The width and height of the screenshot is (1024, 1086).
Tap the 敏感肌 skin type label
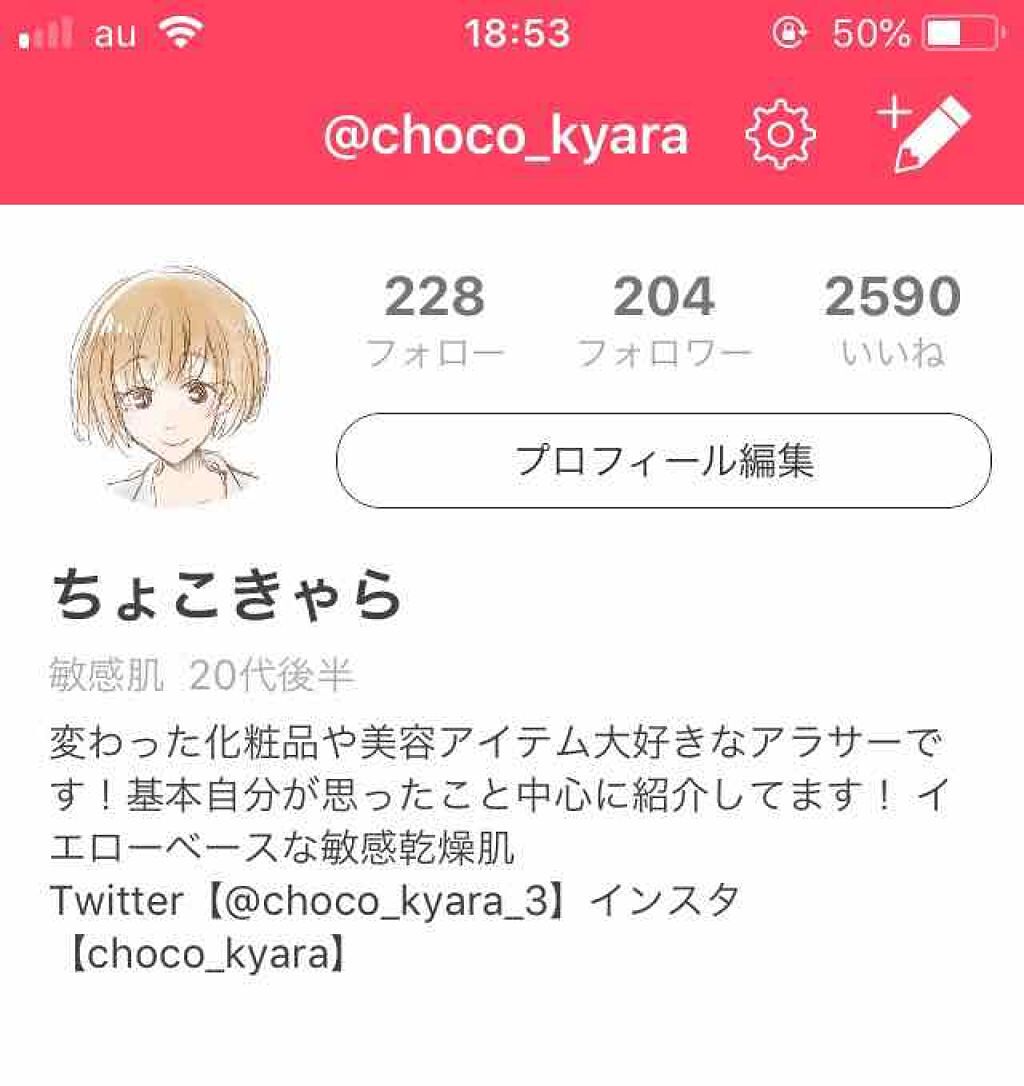point(105,672)
